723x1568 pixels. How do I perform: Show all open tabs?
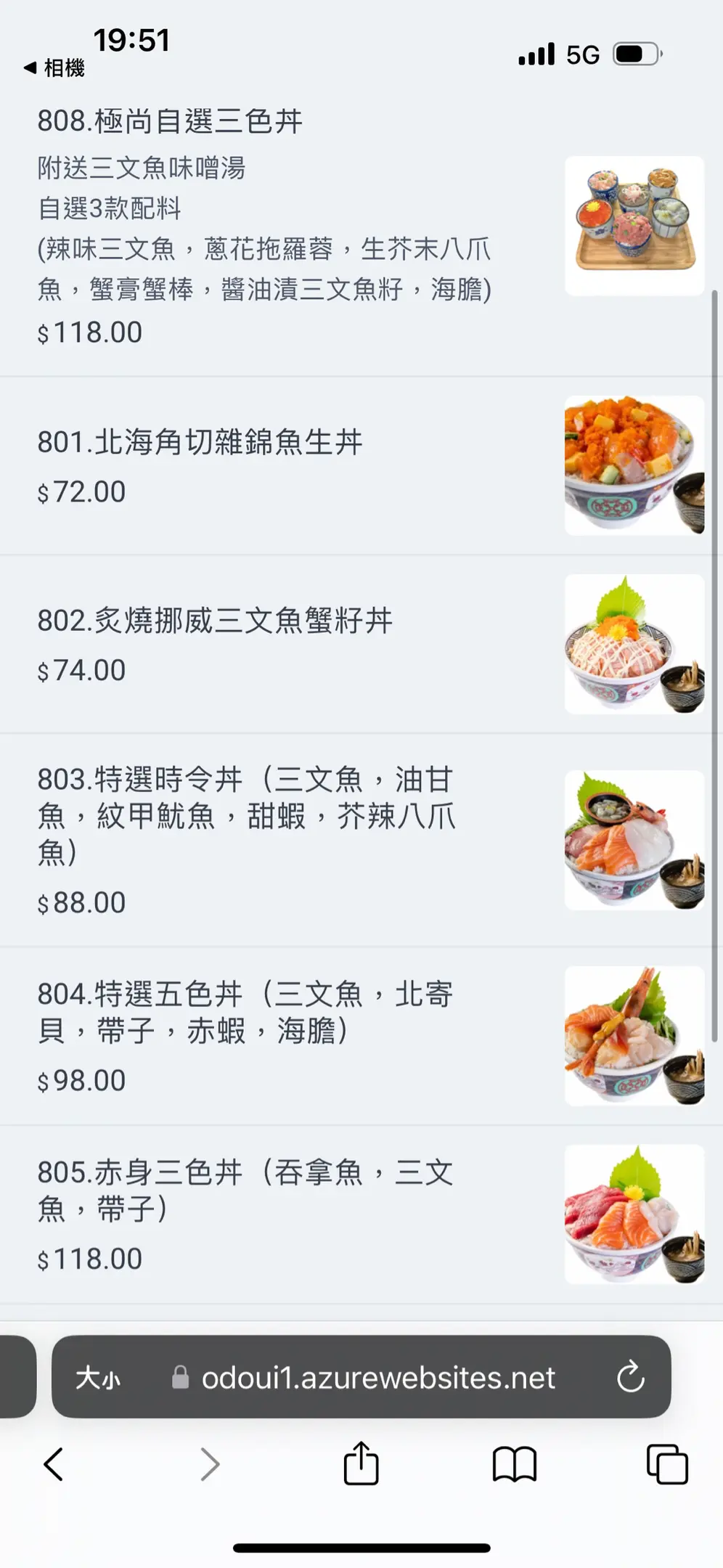coord(666,1464)
